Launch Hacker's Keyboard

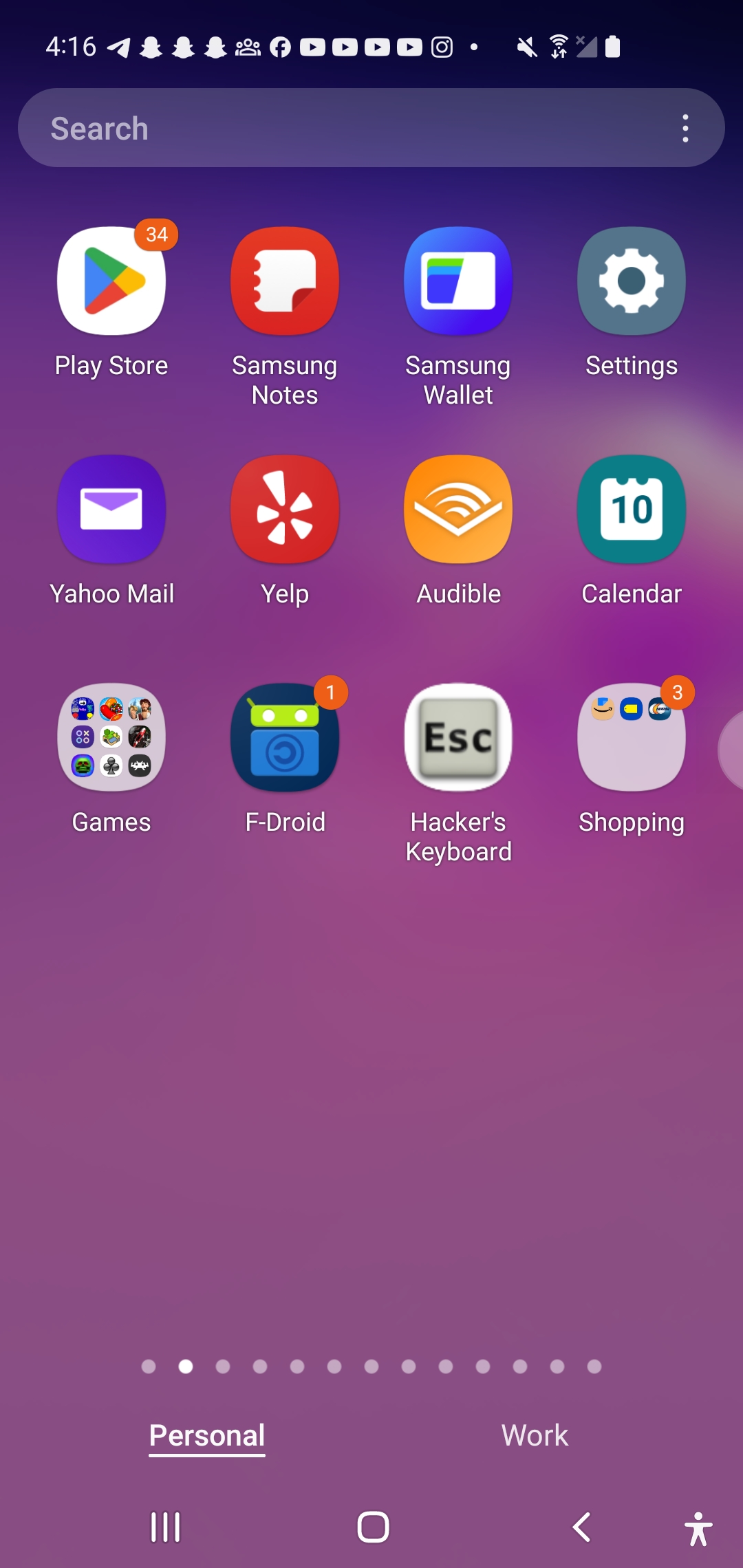click(x=458, y=738)
